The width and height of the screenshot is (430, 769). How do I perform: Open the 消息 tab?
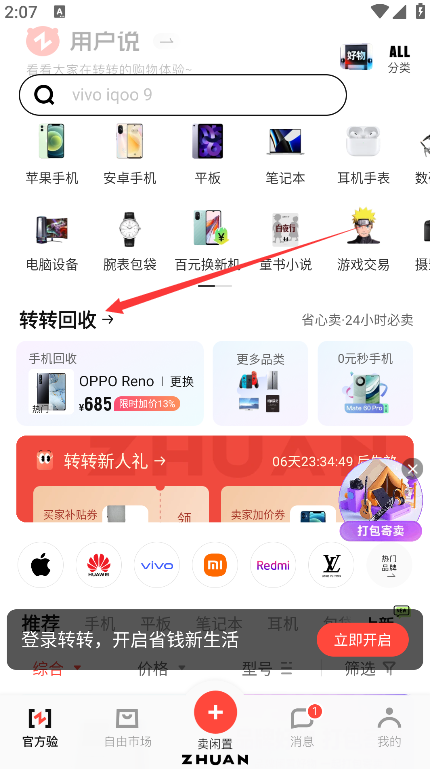click(x=302, y=728)
